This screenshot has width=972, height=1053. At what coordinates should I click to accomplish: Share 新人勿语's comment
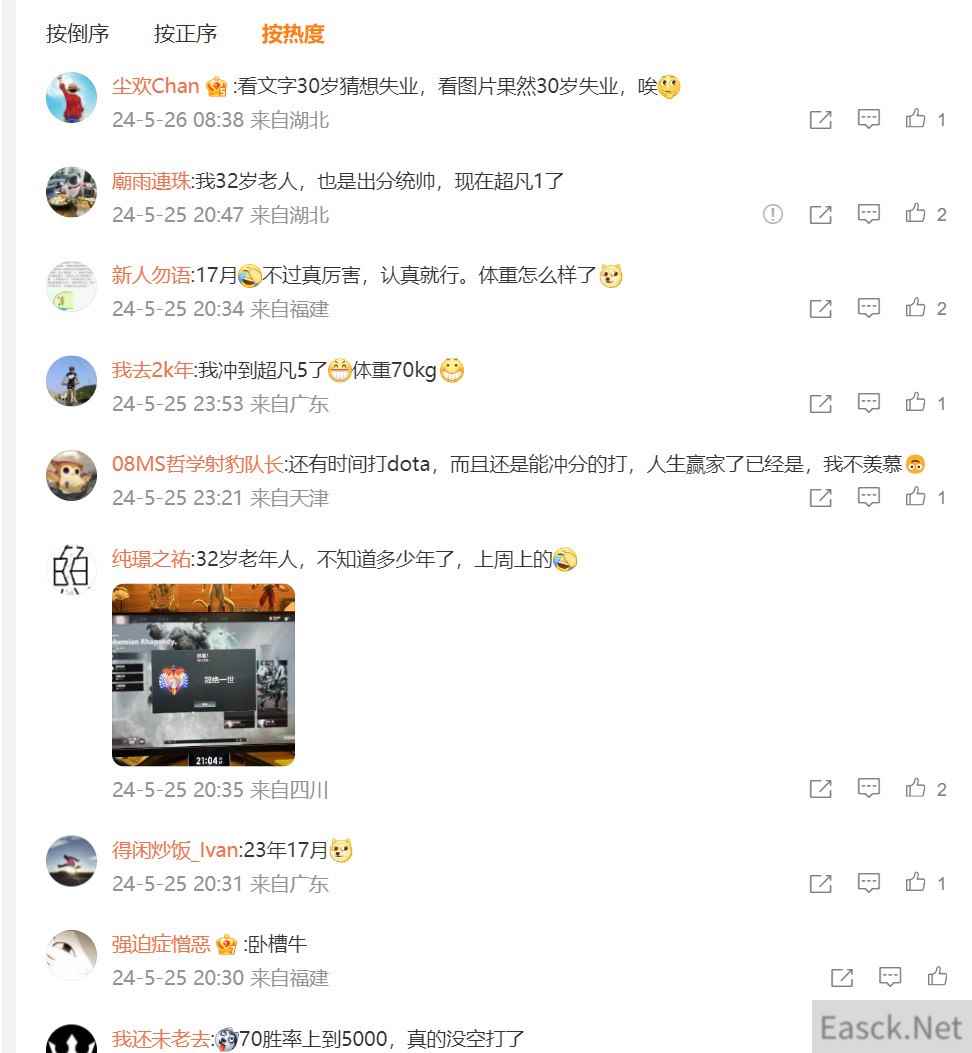[820, 309]
